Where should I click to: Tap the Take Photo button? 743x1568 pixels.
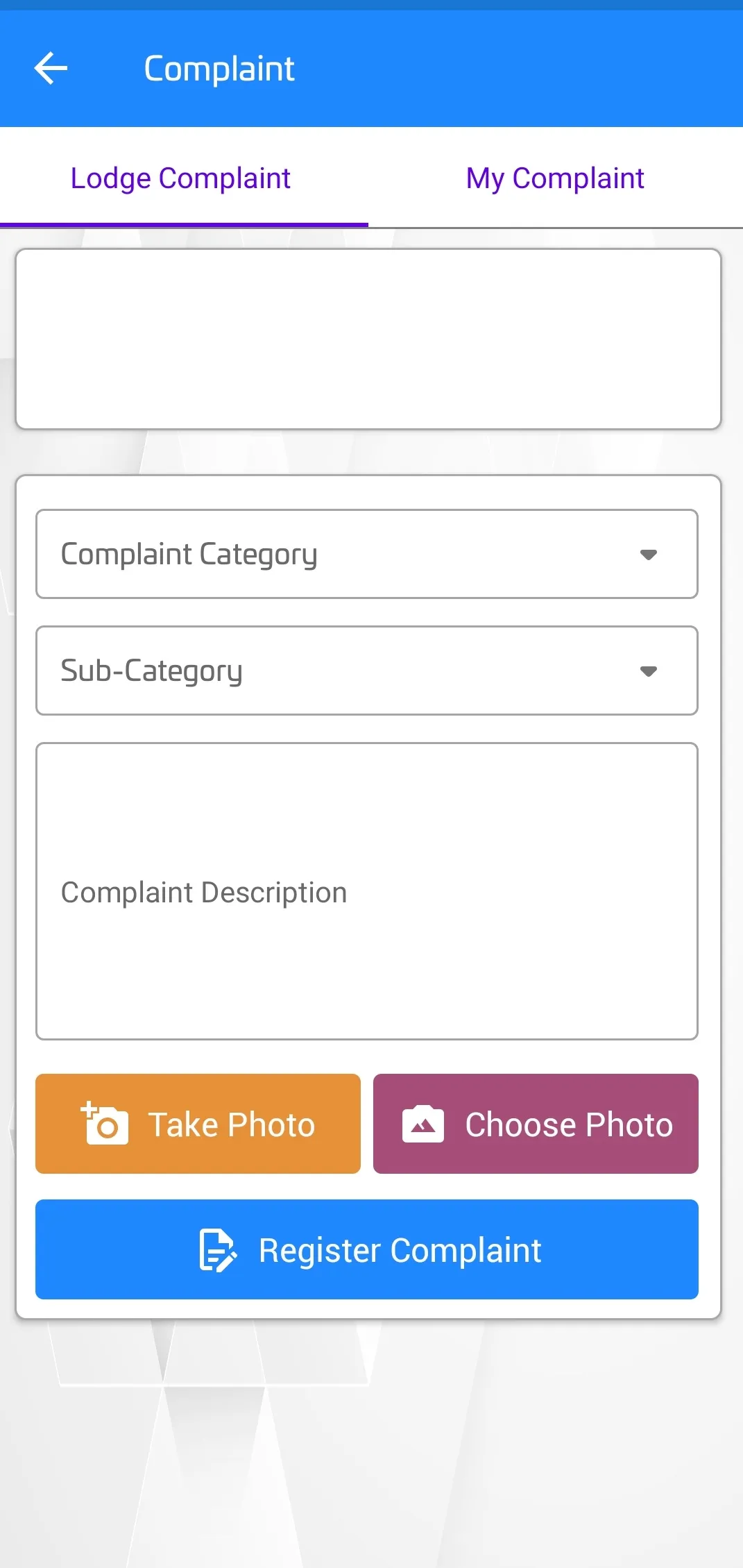click(x=198, y=1123)
